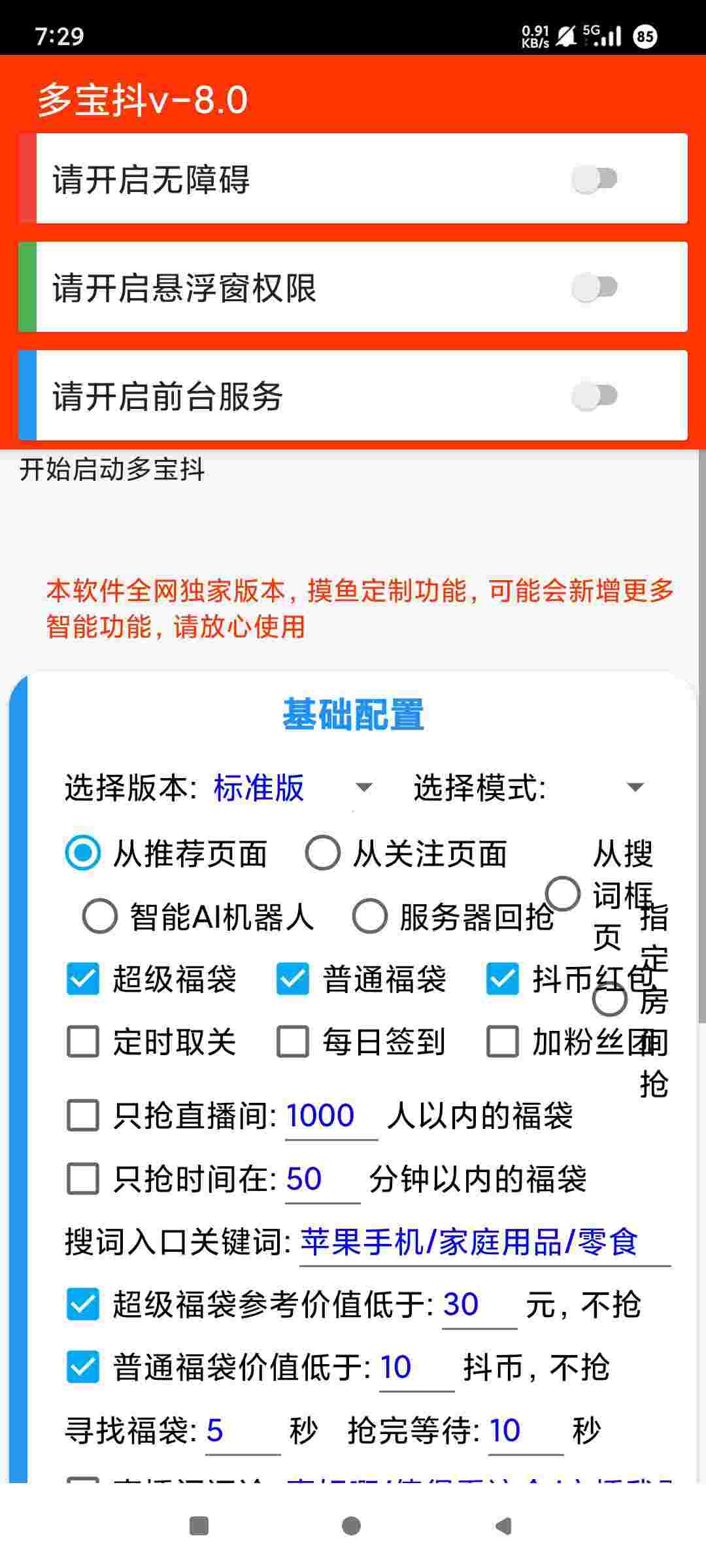Turn on 请开启悬浮窗权限 switch
Screen dimensions: 706x1568
click(x=594, y=287)
